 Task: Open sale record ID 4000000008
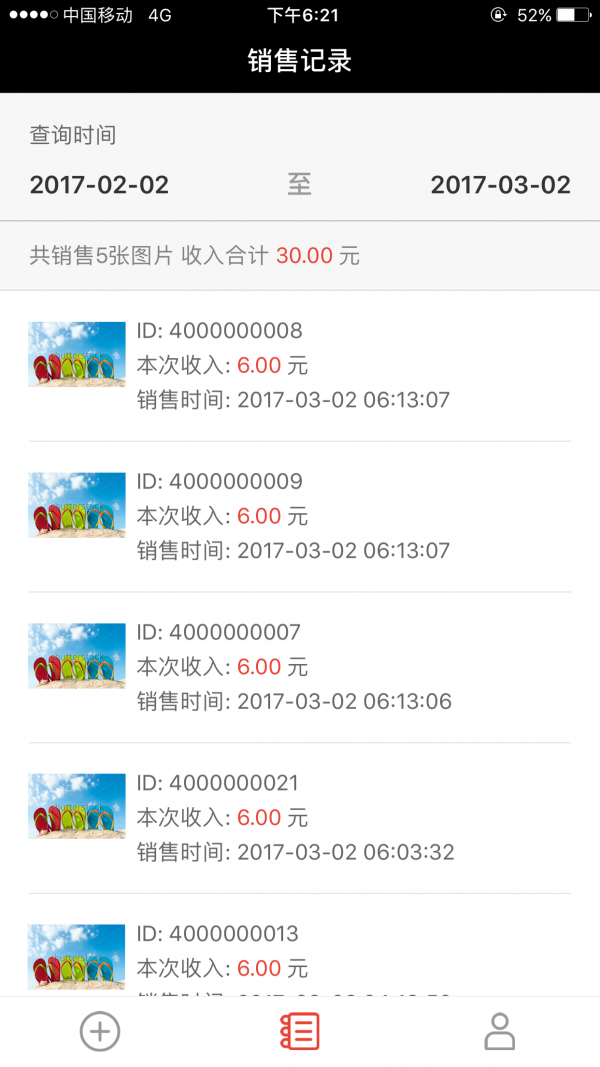pyautogui.click(x=300, y=365)
